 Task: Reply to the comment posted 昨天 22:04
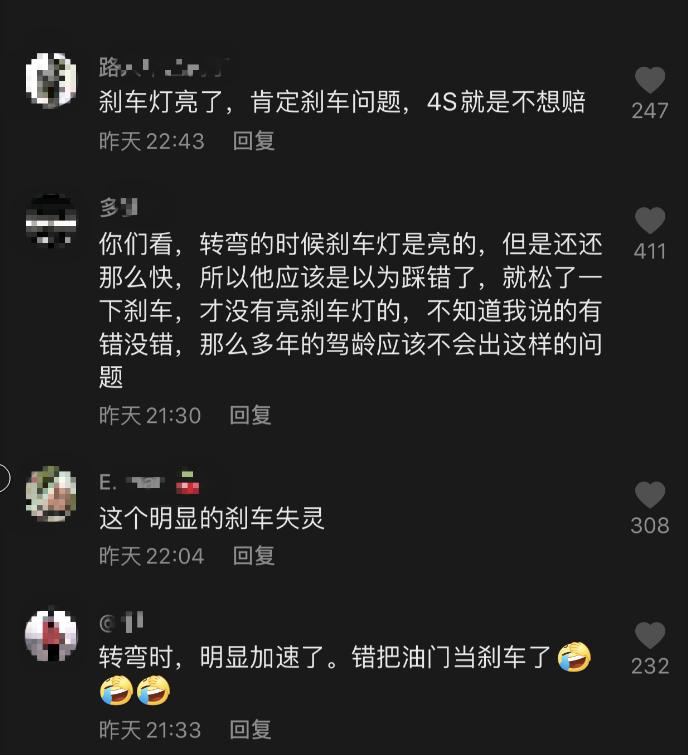click(x=254, y=555)
